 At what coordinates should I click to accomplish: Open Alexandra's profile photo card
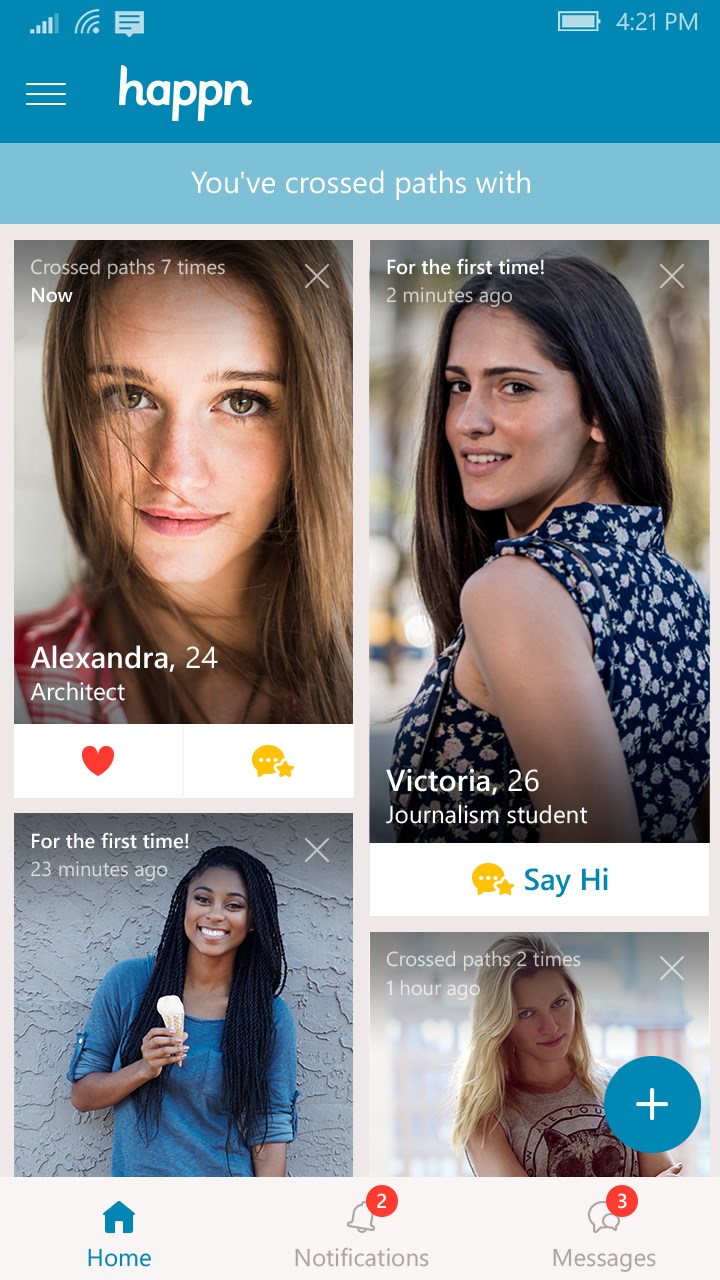pos(183,480)
